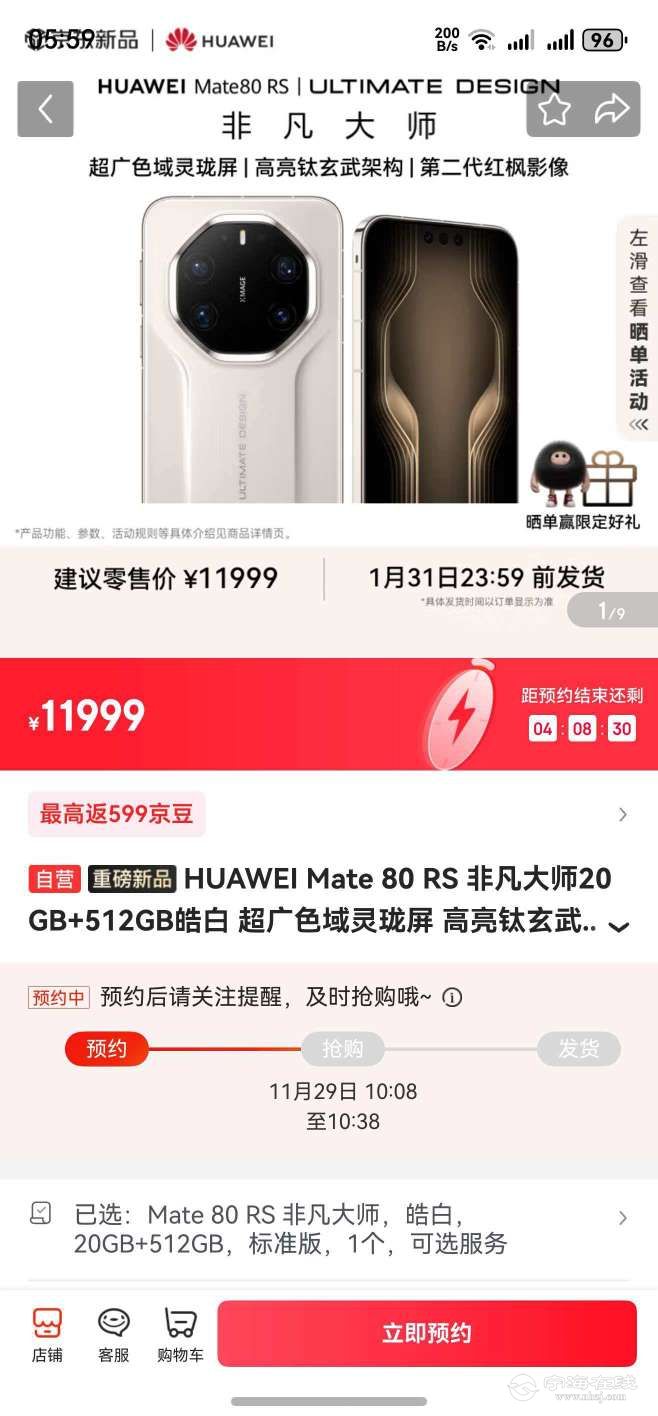Screen dimensions: 658x1416
Task: Open the Mate80 RS product image
Action: pyautogui.click(x=330, y=350)
